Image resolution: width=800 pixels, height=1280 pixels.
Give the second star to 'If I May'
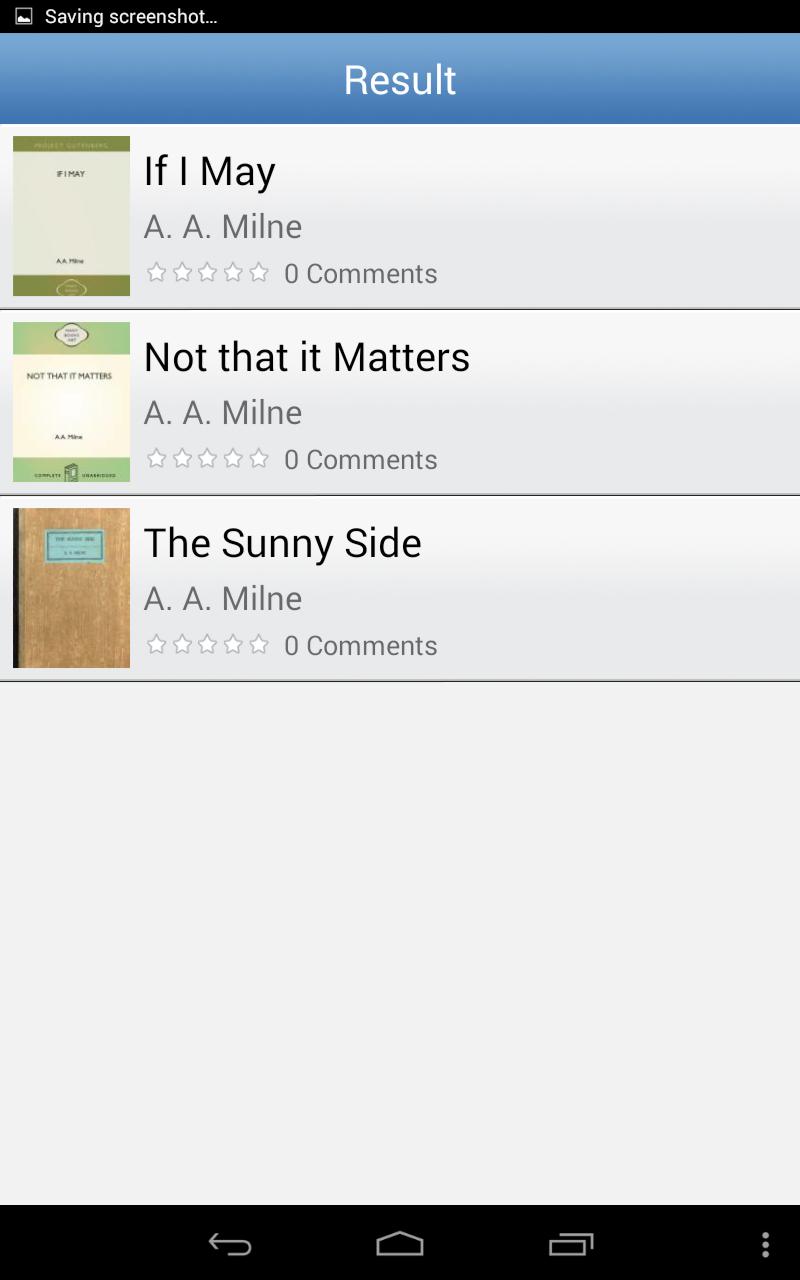point(183,271)
